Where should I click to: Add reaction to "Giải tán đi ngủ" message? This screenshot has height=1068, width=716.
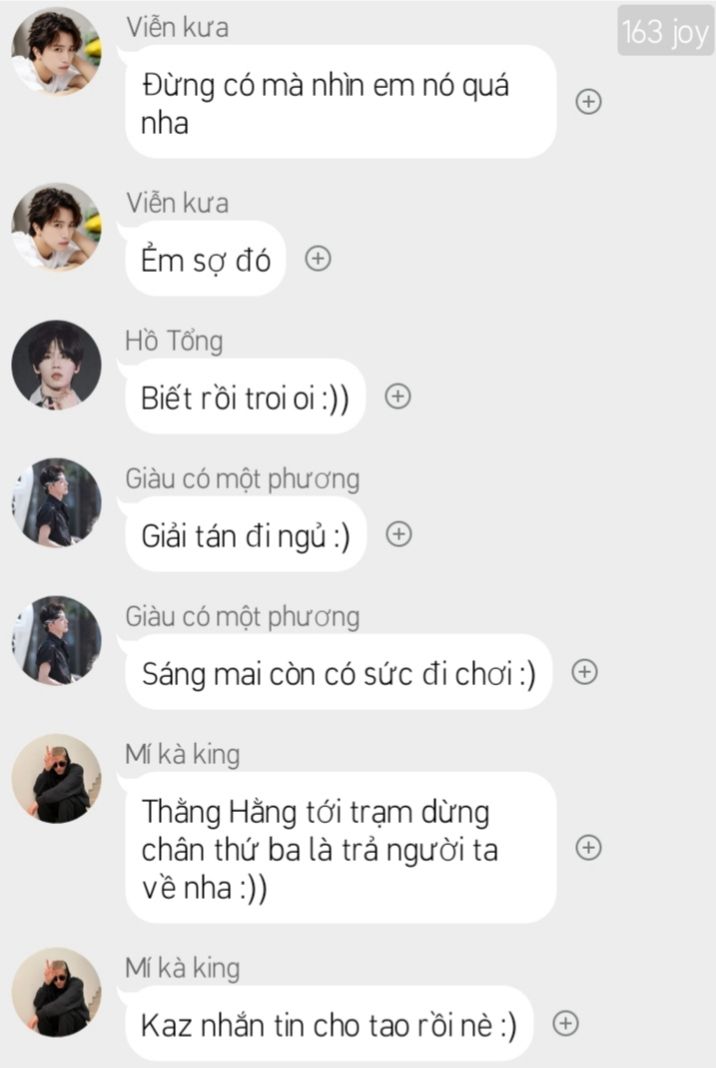click(399, 535)
